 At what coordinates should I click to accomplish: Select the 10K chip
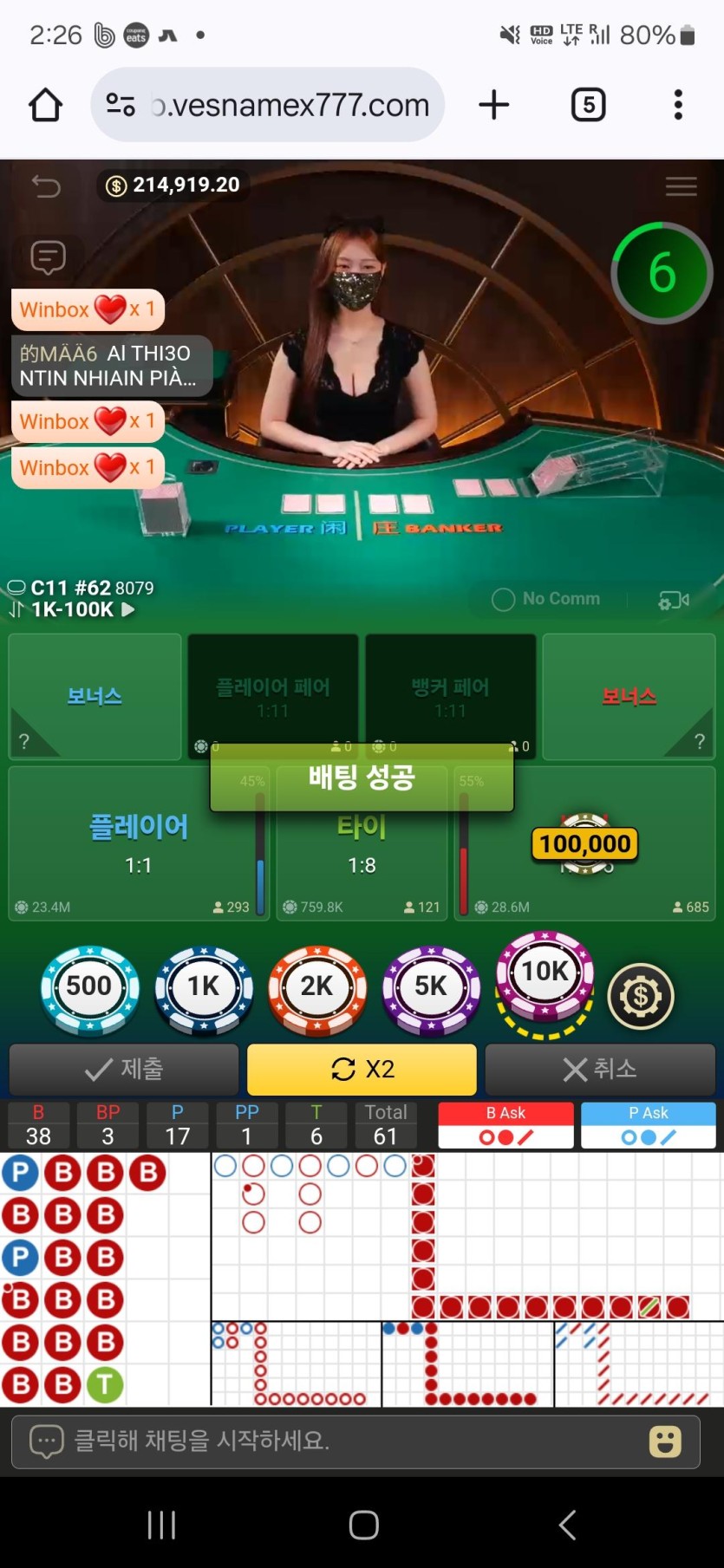(545, 975)
